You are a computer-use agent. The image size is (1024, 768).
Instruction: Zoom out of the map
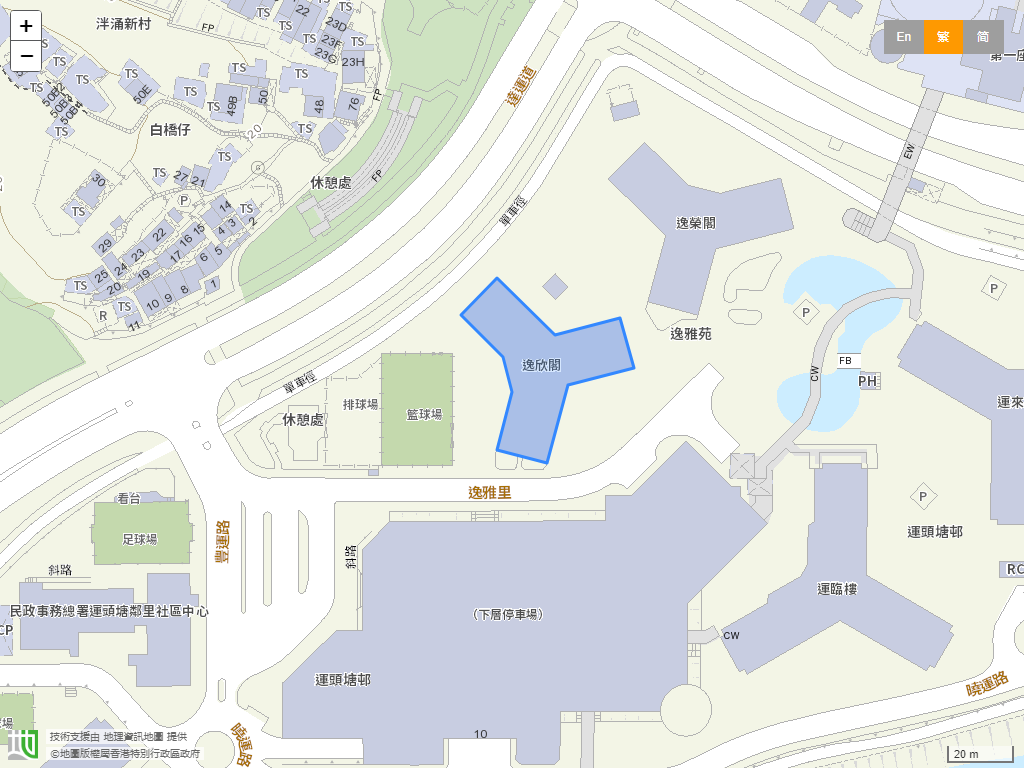pyautogui.click(x=26, y=56)
